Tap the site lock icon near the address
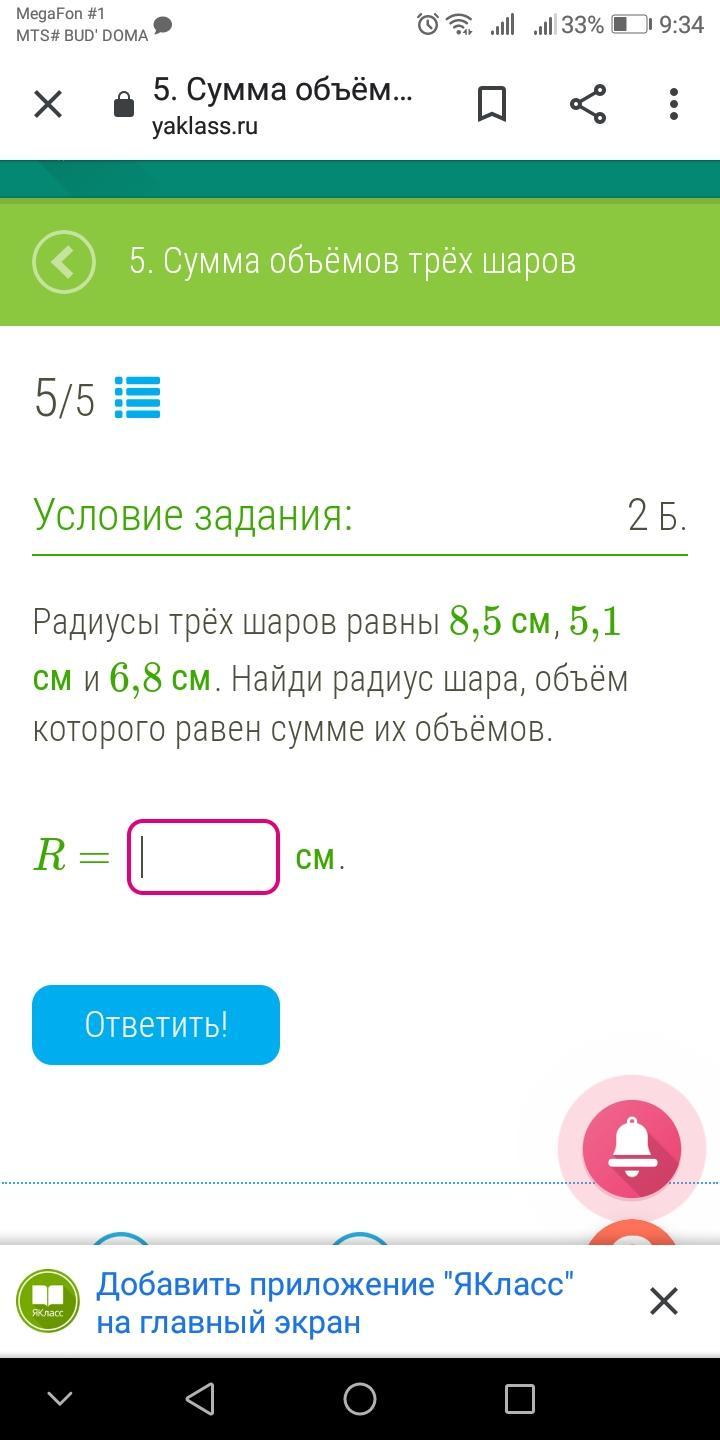The image size is (720, 1440). 124,105
